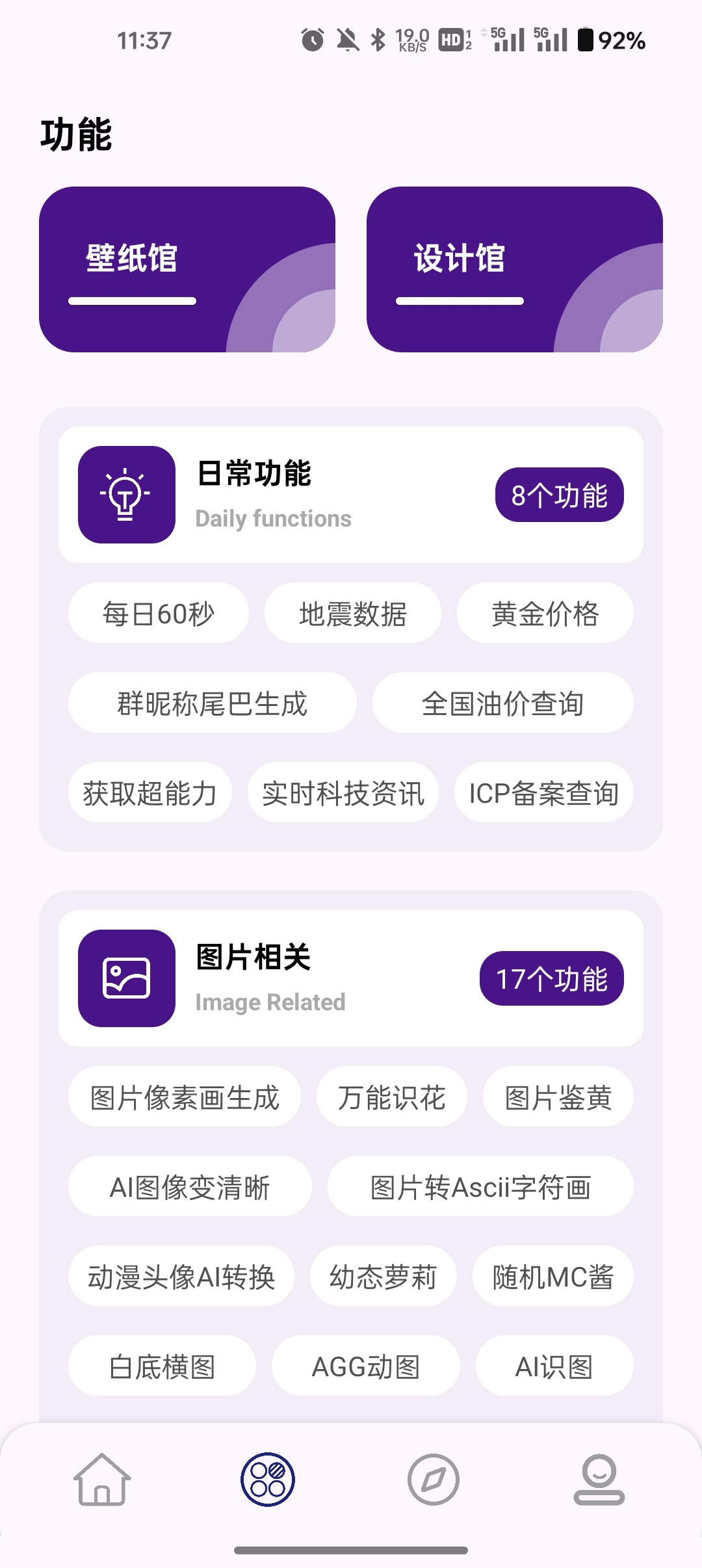Select 获取超能力 function
The image size is (702, 1568).
[149, 792]
